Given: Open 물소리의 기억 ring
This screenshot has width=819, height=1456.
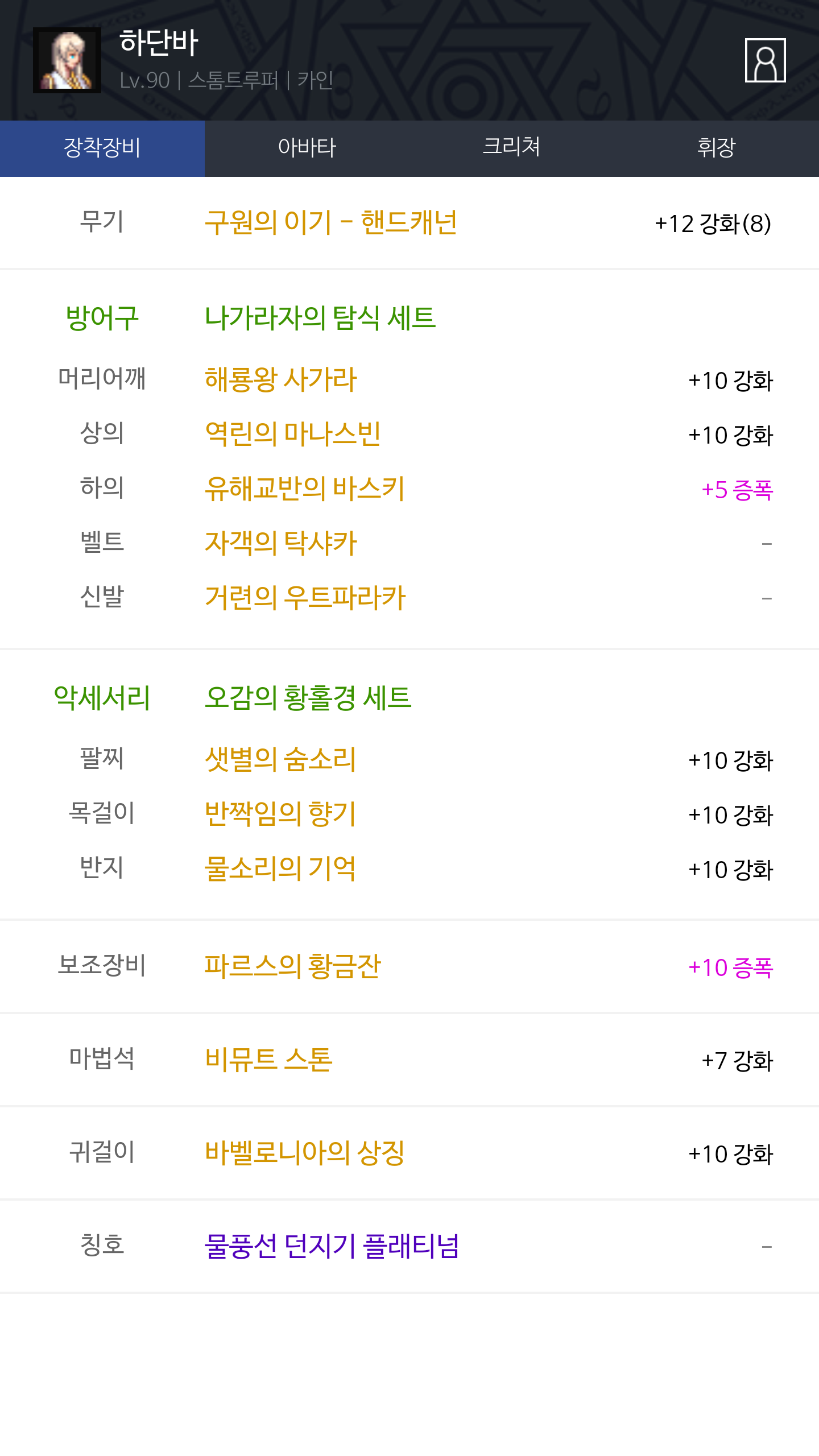Looking at the screenshot, I should (x=280, y=868).
